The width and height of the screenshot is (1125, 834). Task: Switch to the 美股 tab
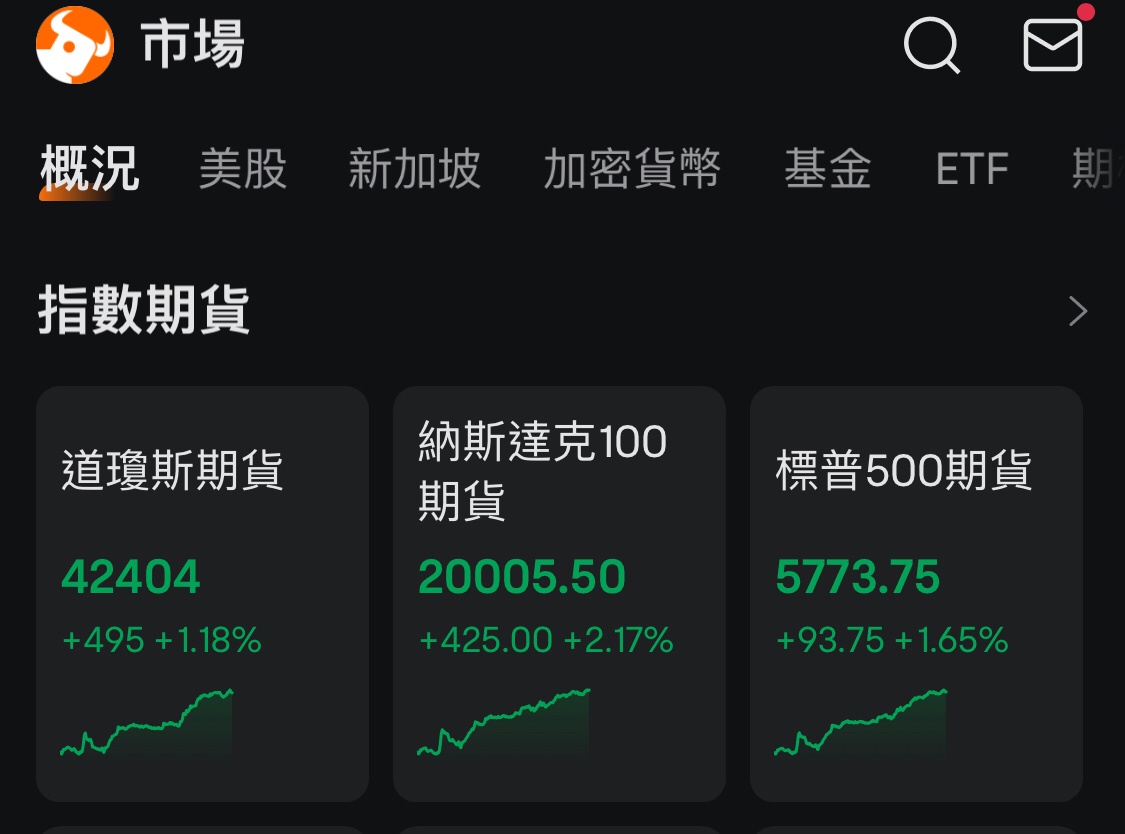(243, 169)
